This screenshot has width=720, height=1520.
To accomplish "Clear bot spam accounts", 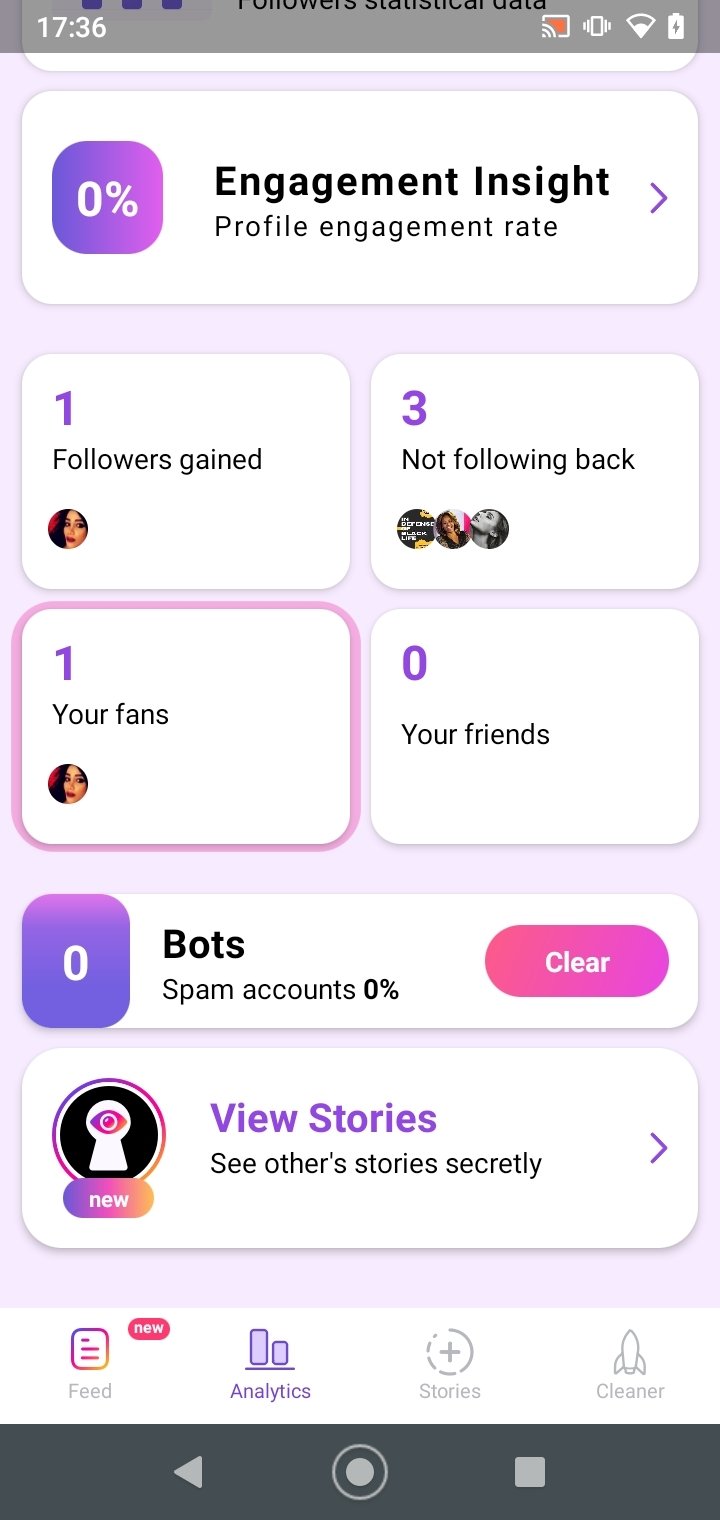I will [577, 962].
